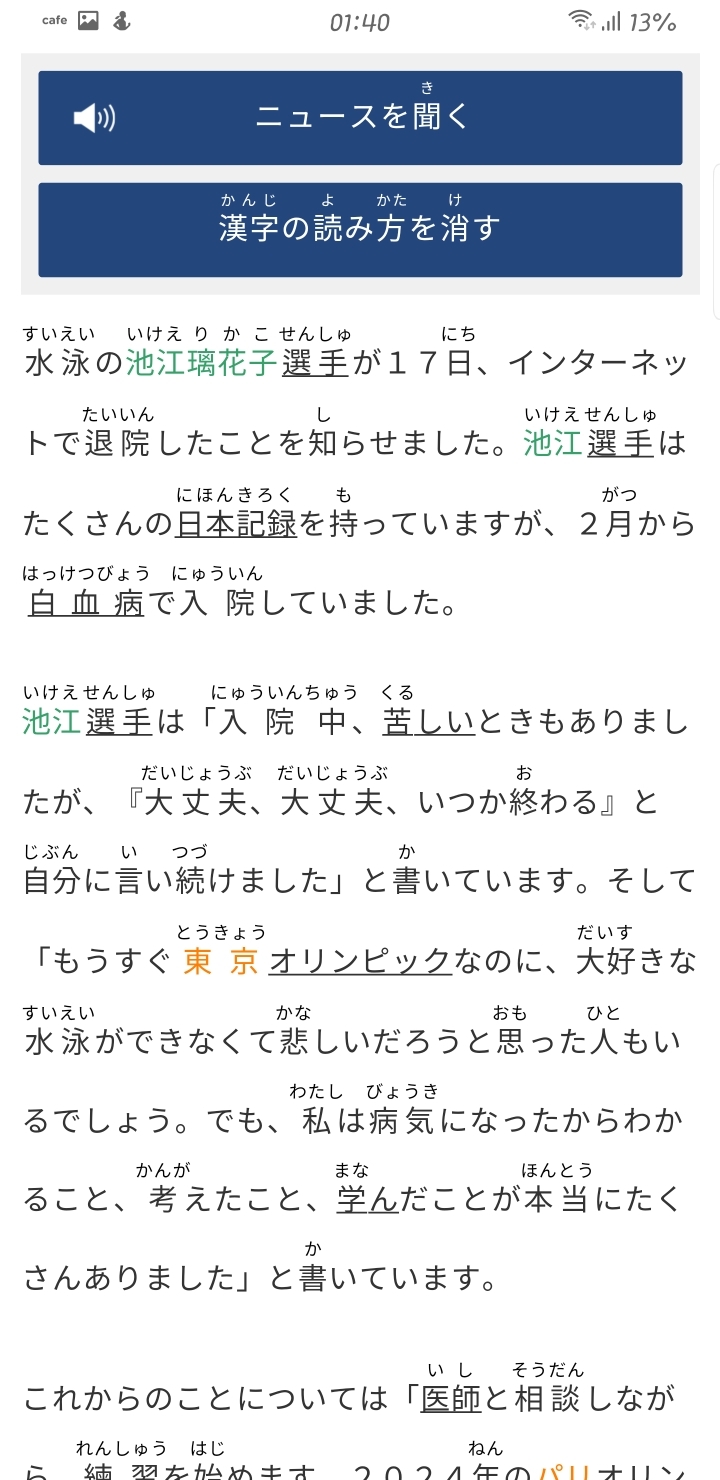Open dictionary entry for underlined 白血病

pos(86,603)
